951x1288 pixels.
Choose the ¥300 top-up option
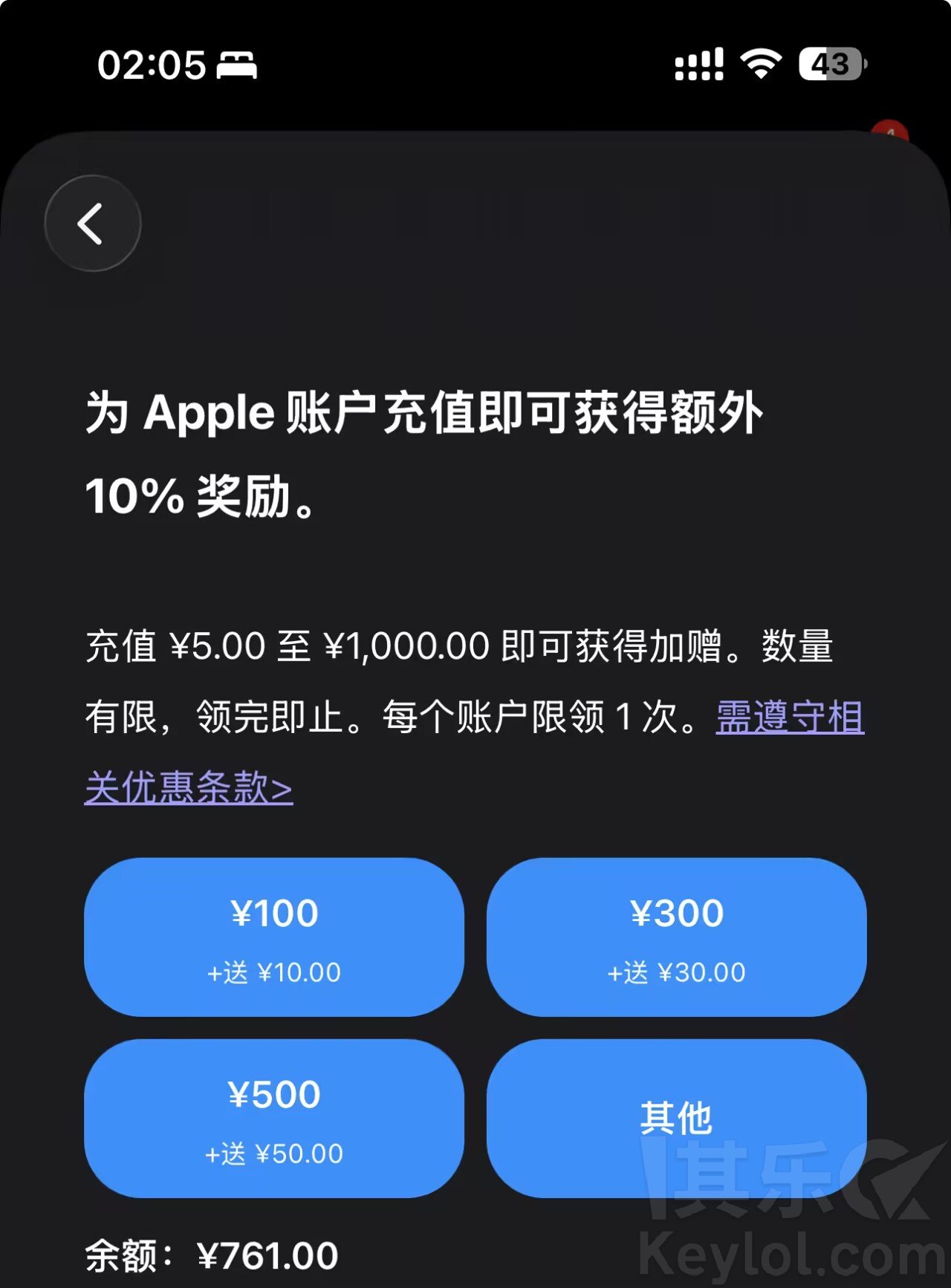coord(676,937)
